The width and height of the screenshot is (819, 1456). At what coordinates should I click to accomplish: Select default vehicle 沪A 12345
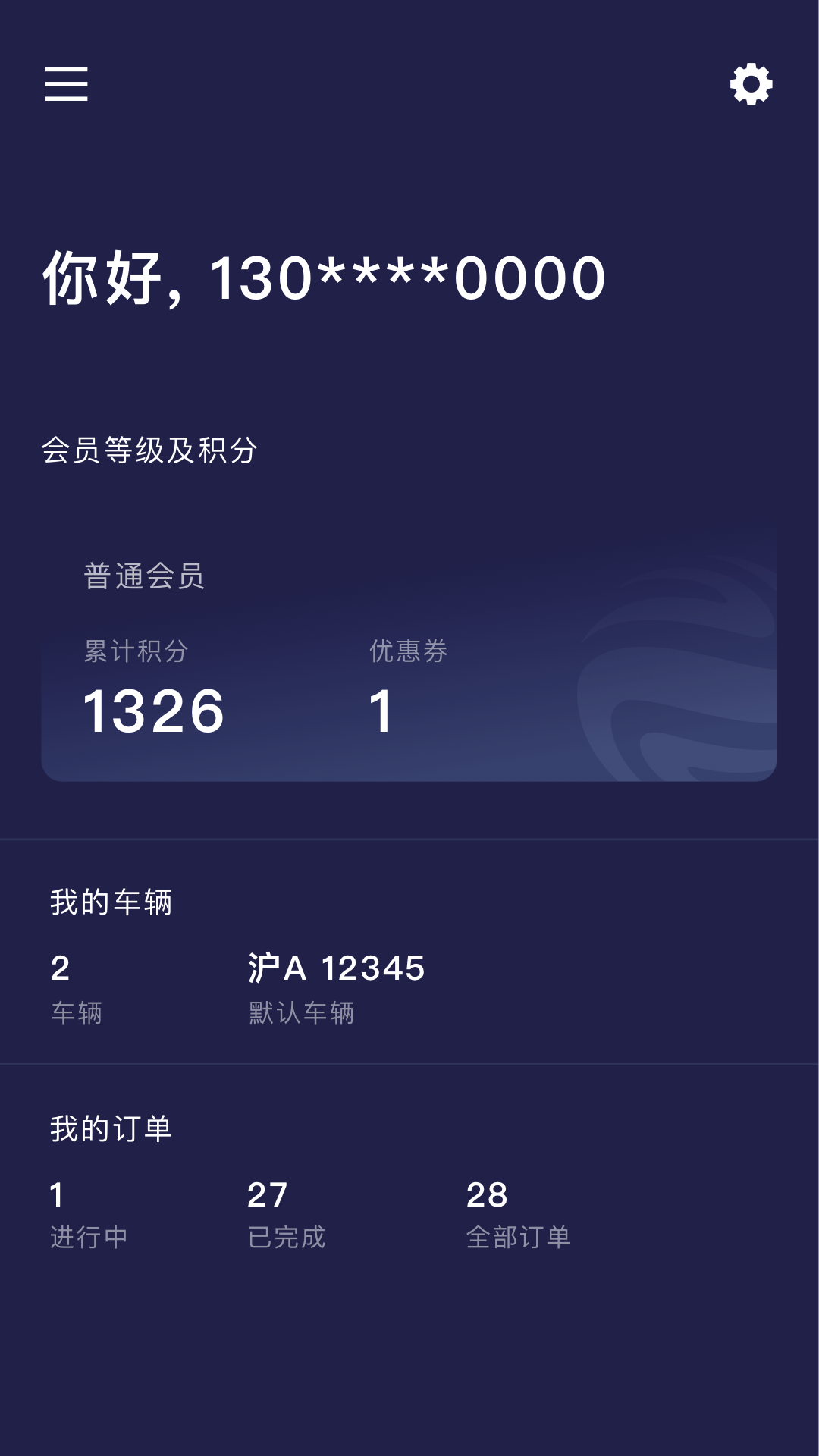point(335,967)
